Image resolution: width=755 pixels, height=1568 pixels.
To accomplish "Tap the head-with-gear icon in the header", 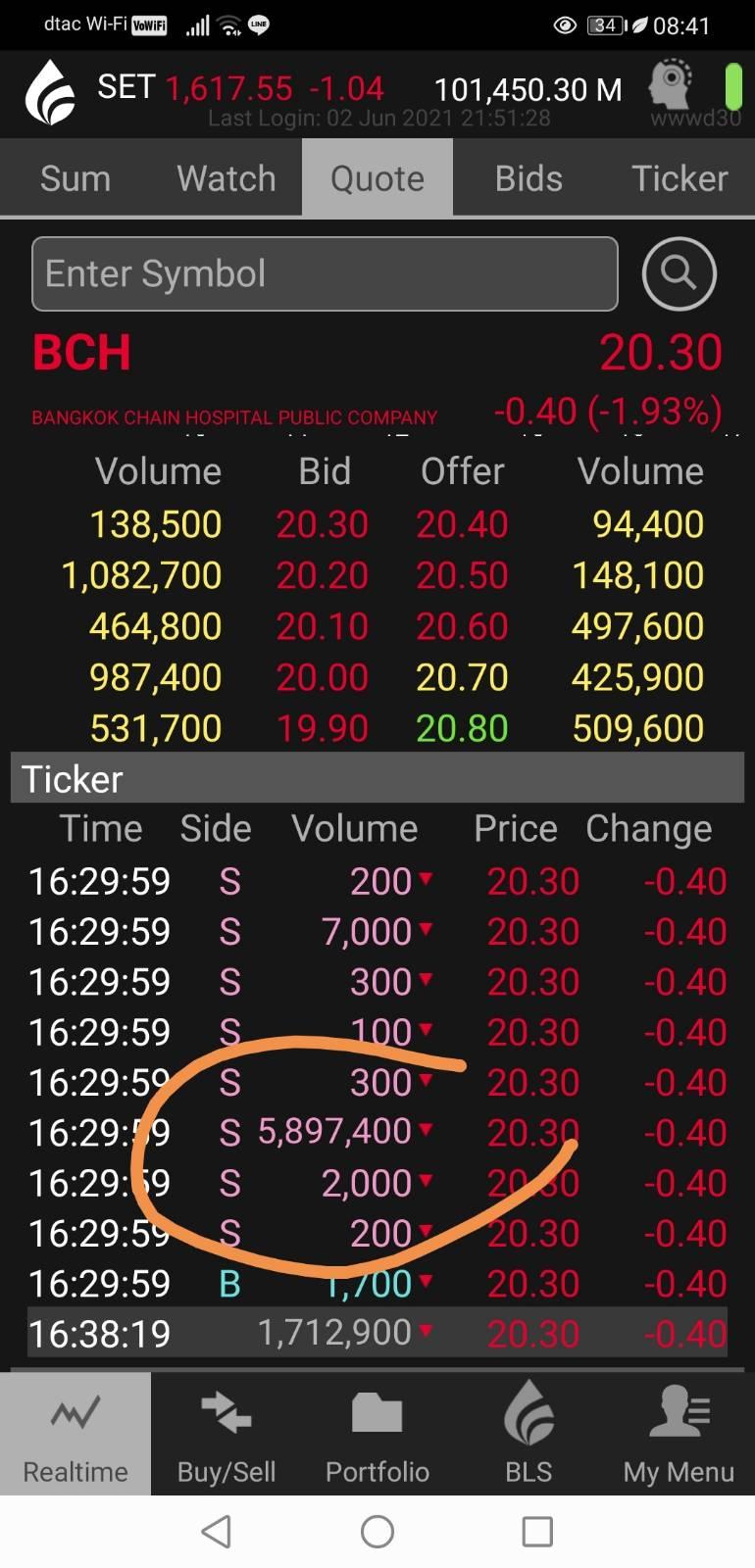I will click(672, 84).
